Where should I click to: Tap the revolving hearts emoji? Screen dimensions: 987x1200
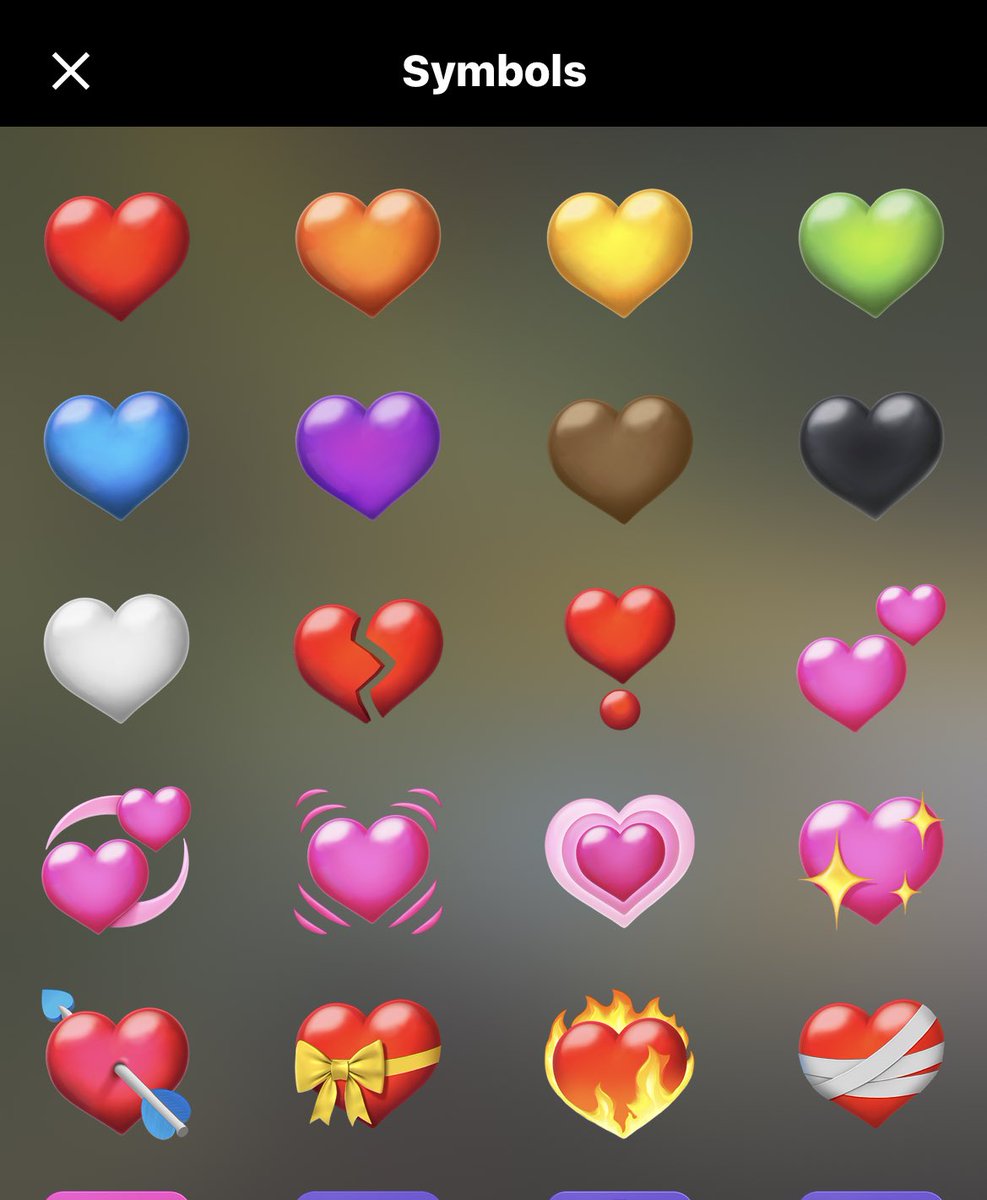[x=117, y=858]
